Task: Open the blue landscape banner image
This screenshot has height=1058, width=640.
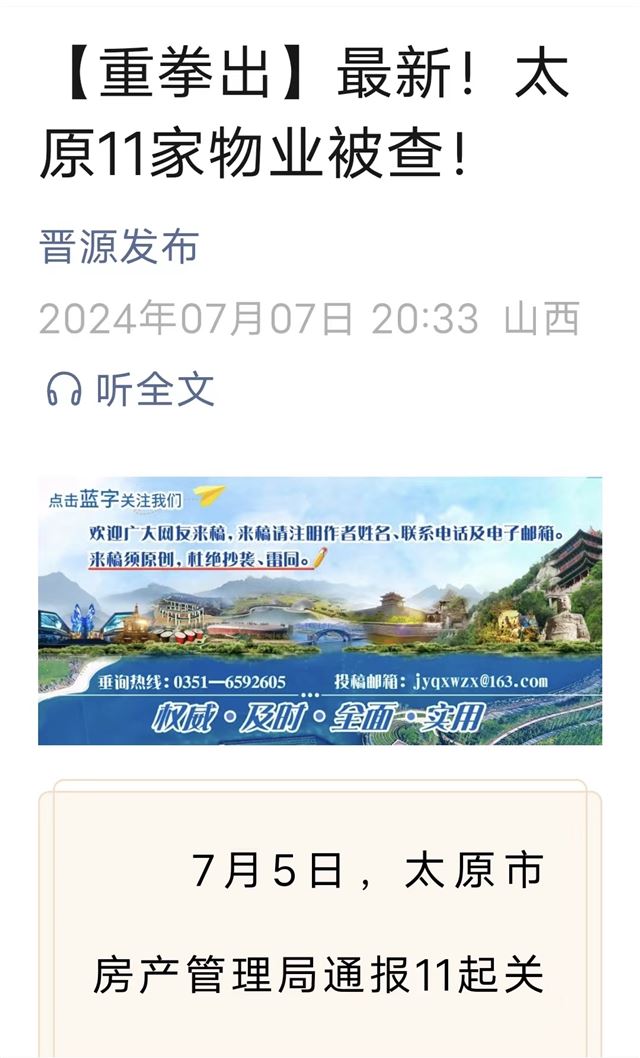Action: tap(320, 611)
